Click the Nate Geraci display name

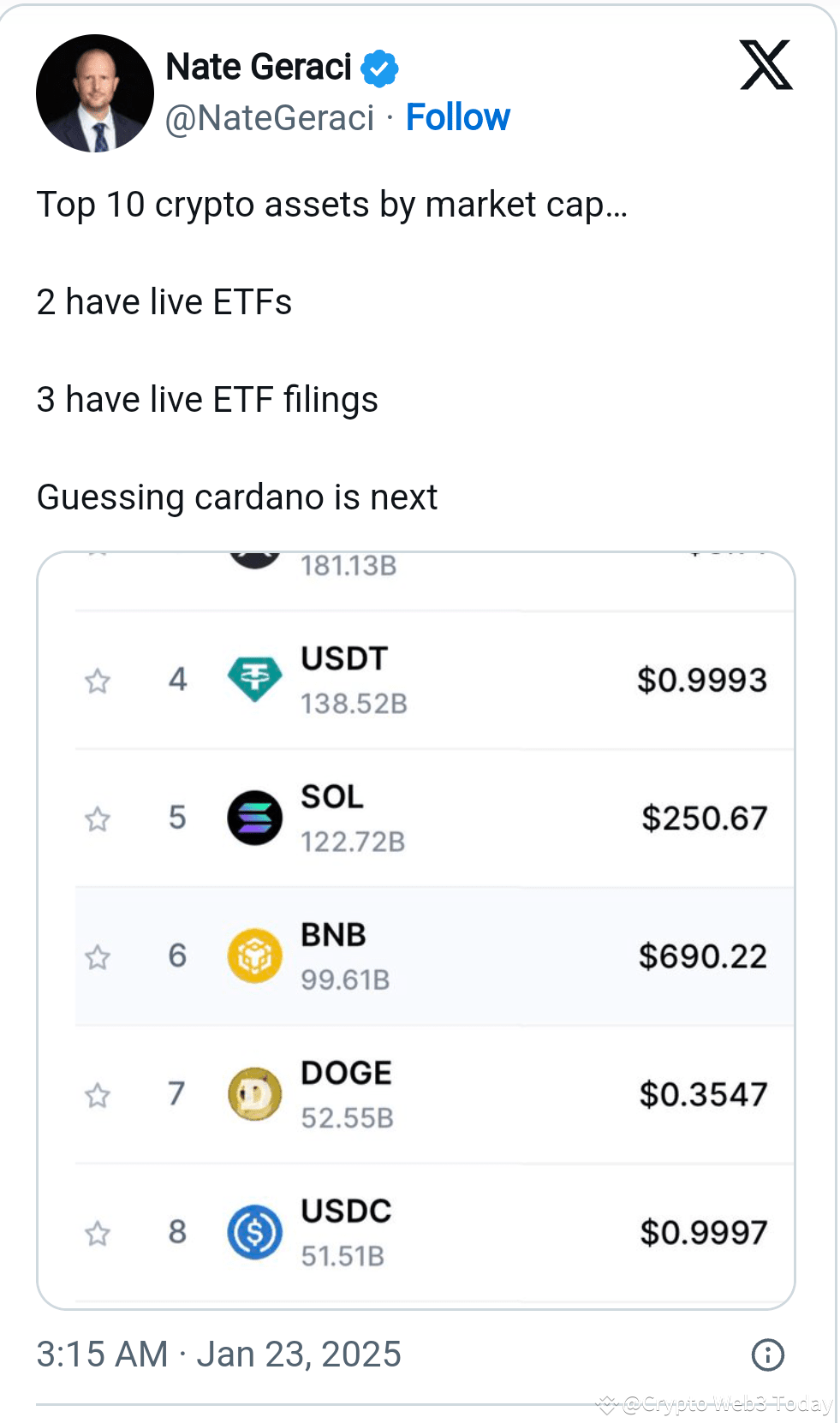[x=263, y=66]
